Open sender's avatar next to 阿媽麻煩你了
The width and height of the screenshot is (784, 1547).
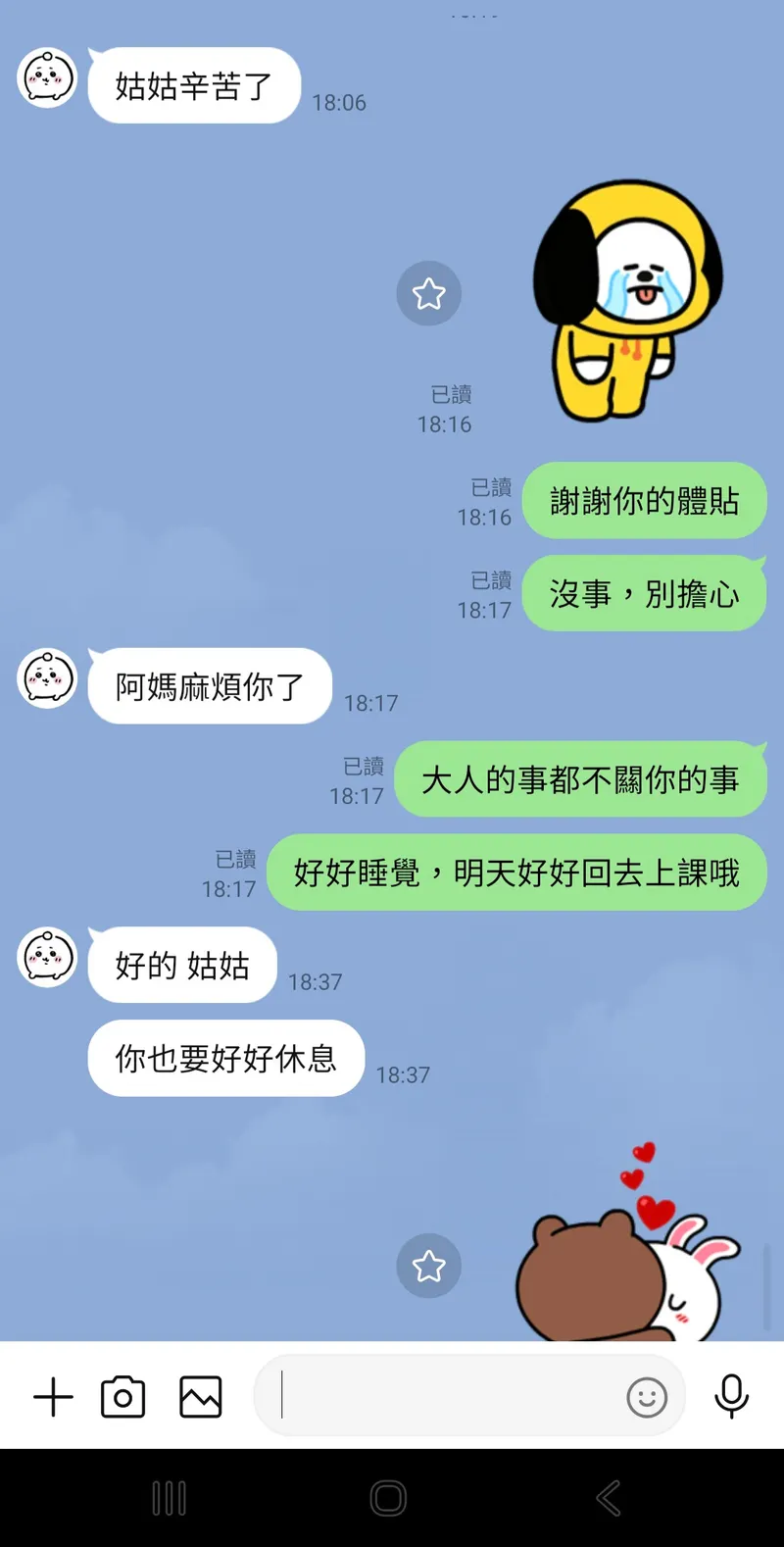click(x=48, y=678)
